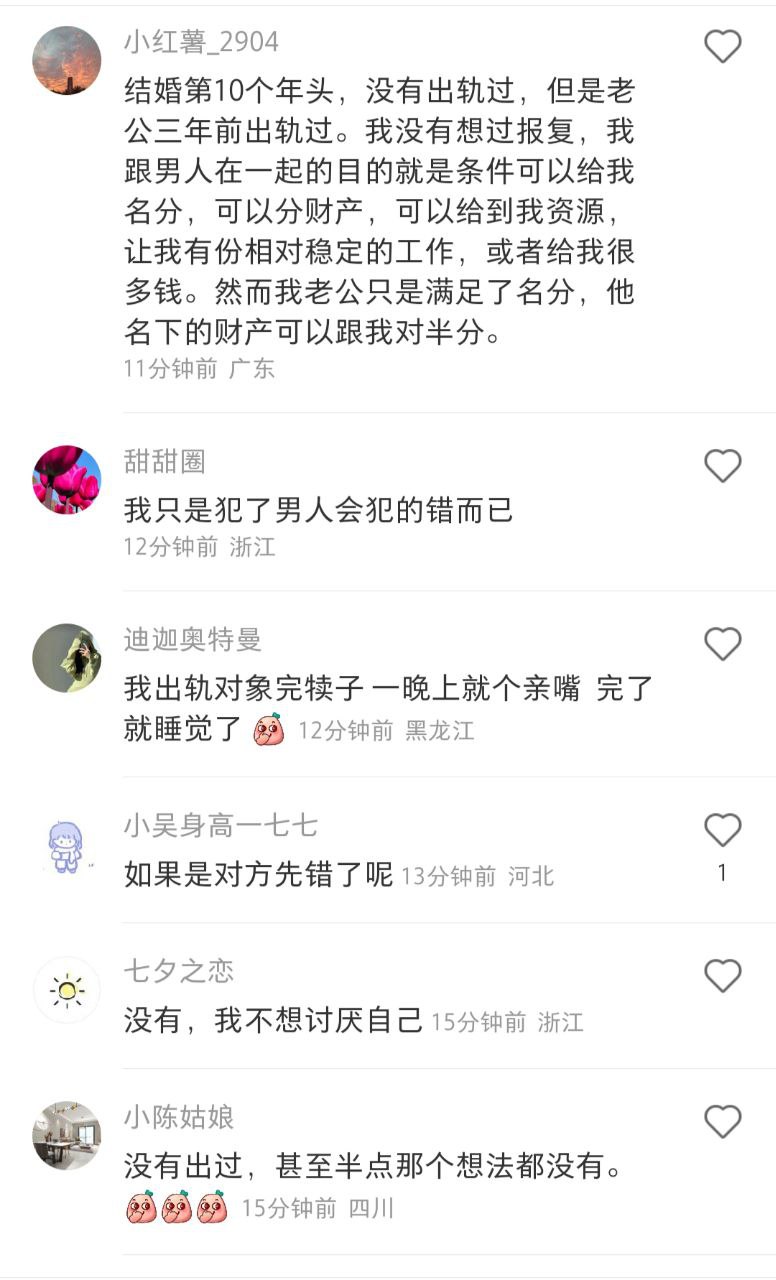Image resolution: width=776 pixels, height=1280 pixels.
Task: View 迪迦奥特曼's avatar profile
Action: point(67,658)
